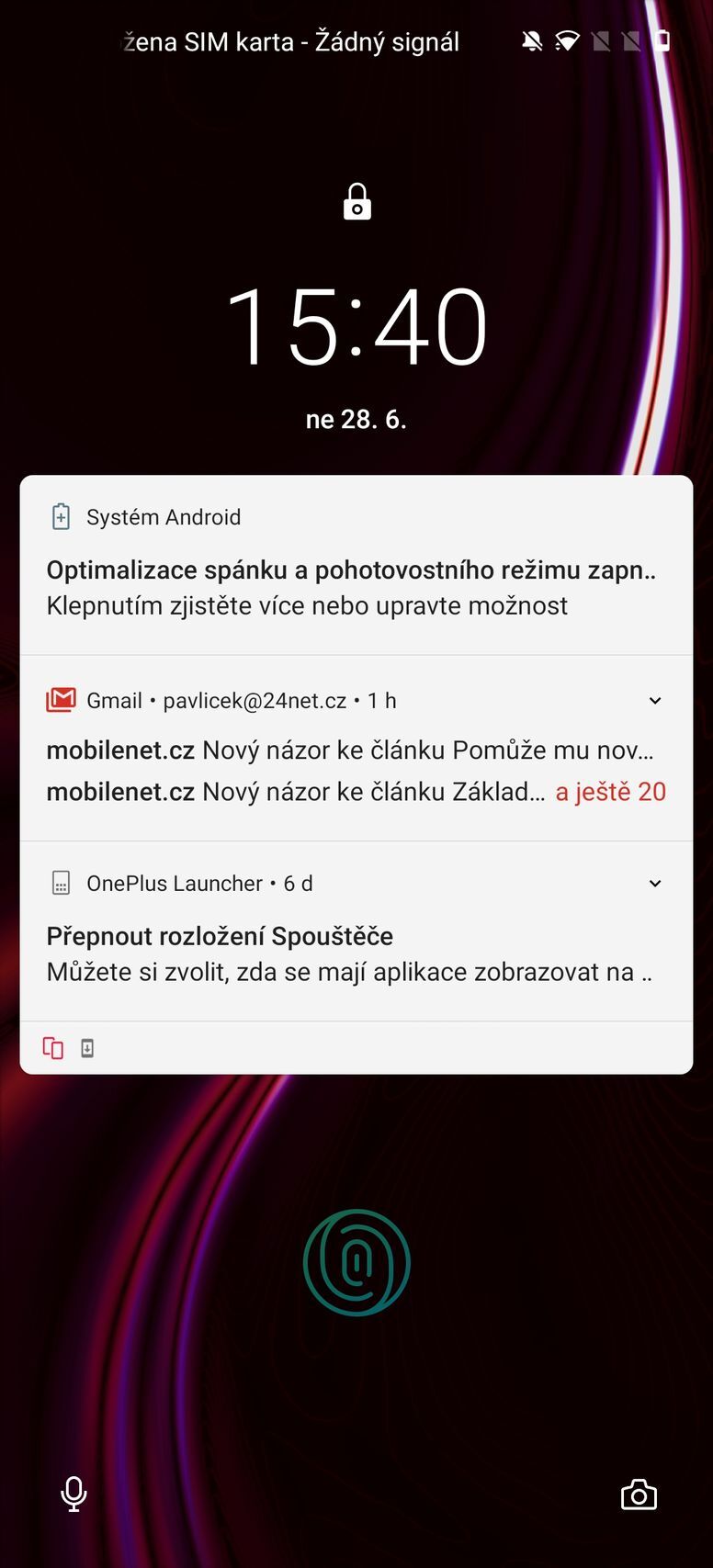Expand the OnePlus Launcher notification

click(x=655, y=883)
